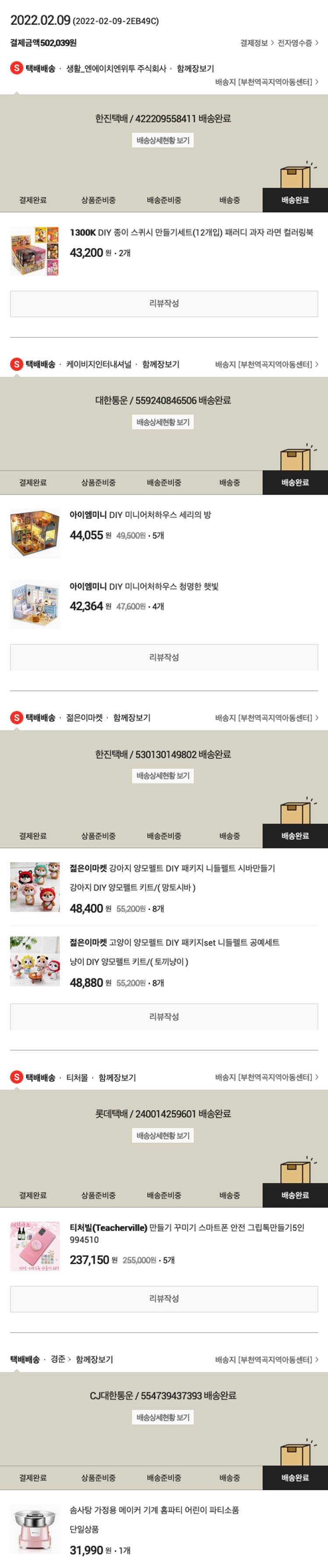The height and width of the screenshot is (1568, 328).
Task: Tap 함께장보기 next to 케이비지인터내셔널
Action: coord(161,364)
